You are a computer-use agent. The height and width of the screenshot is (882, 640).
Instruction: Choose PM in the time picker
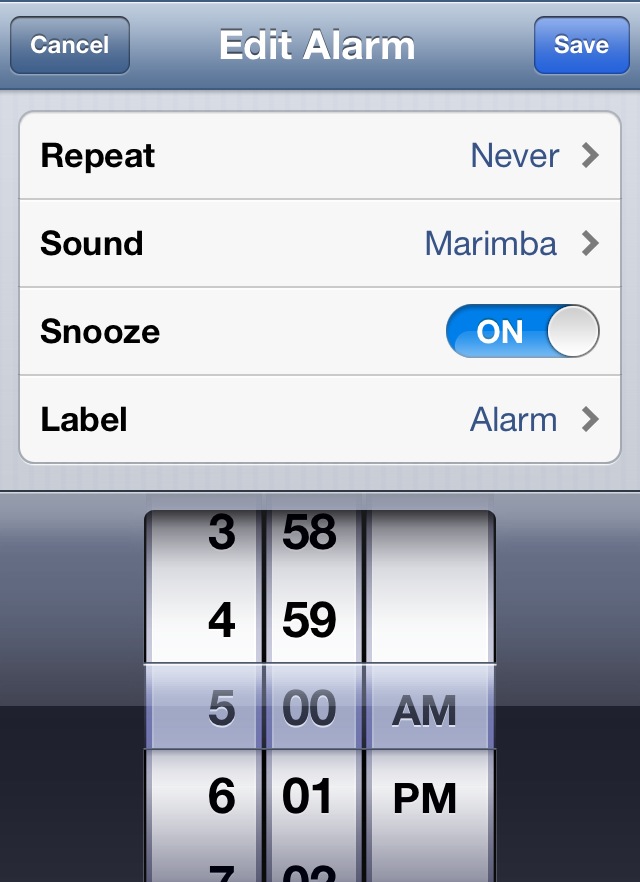click(425, 798)
